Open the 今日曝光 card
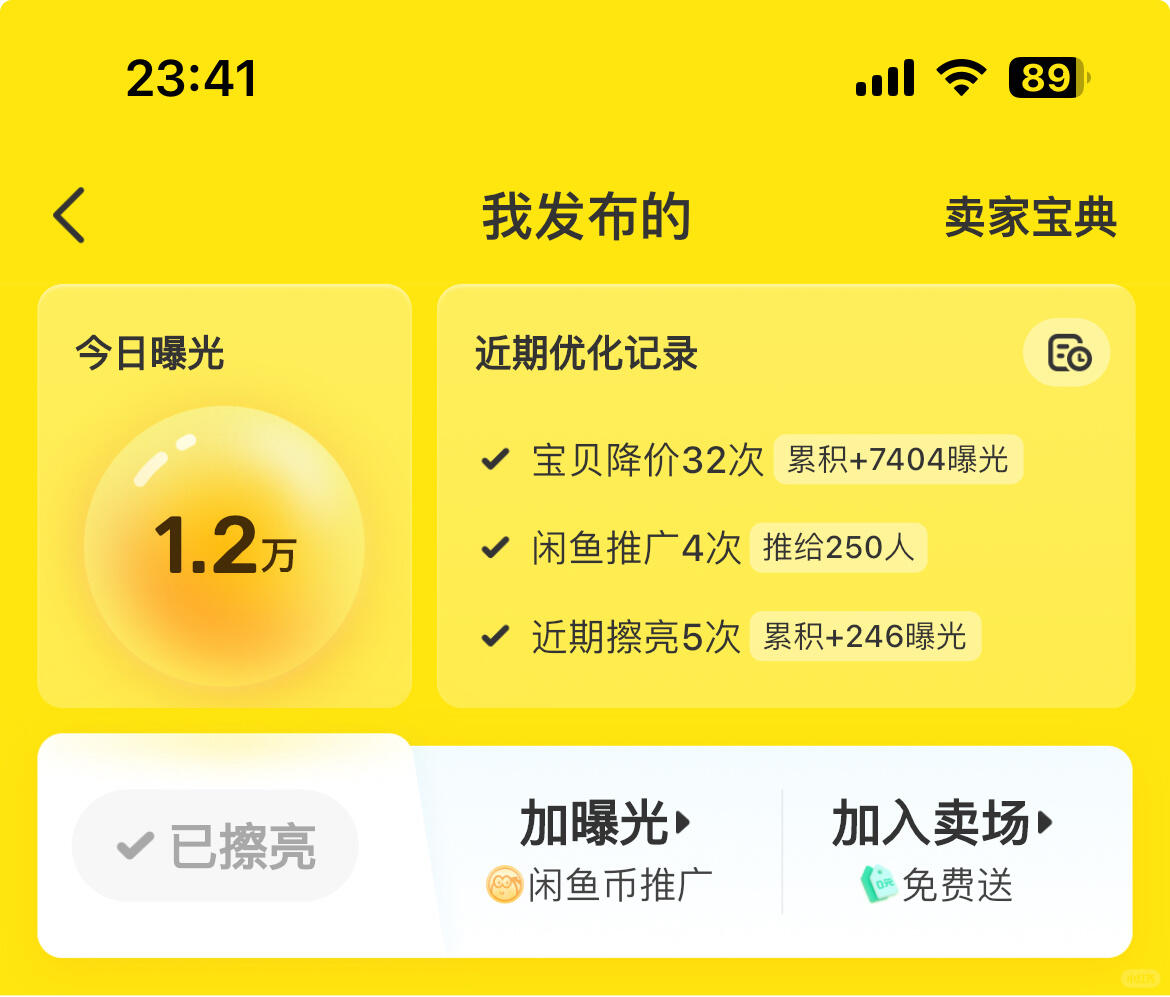The image size is (1170, 997). (x=224, y=496)
